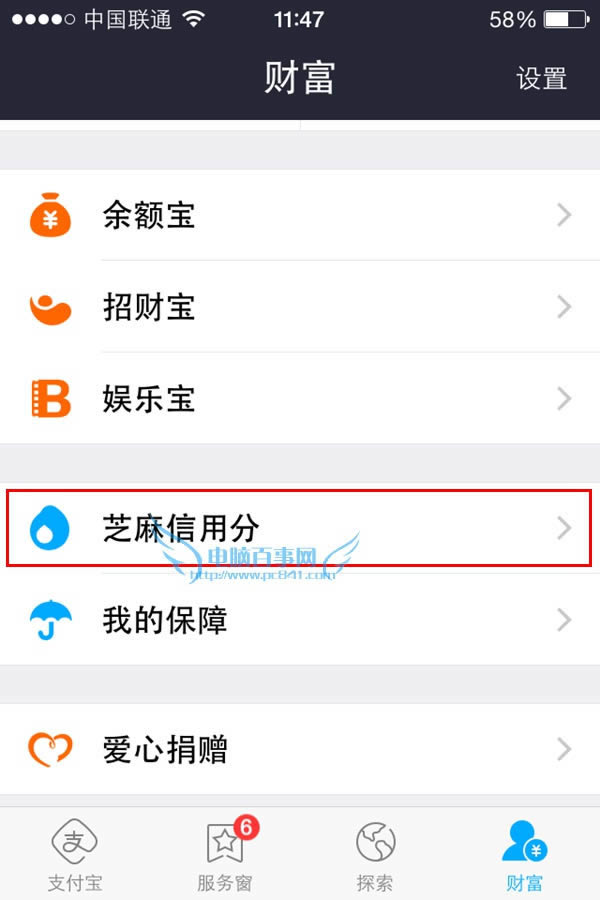Switch to the 探索 tab
Viewport: 600px width, 900px height.
375,855
